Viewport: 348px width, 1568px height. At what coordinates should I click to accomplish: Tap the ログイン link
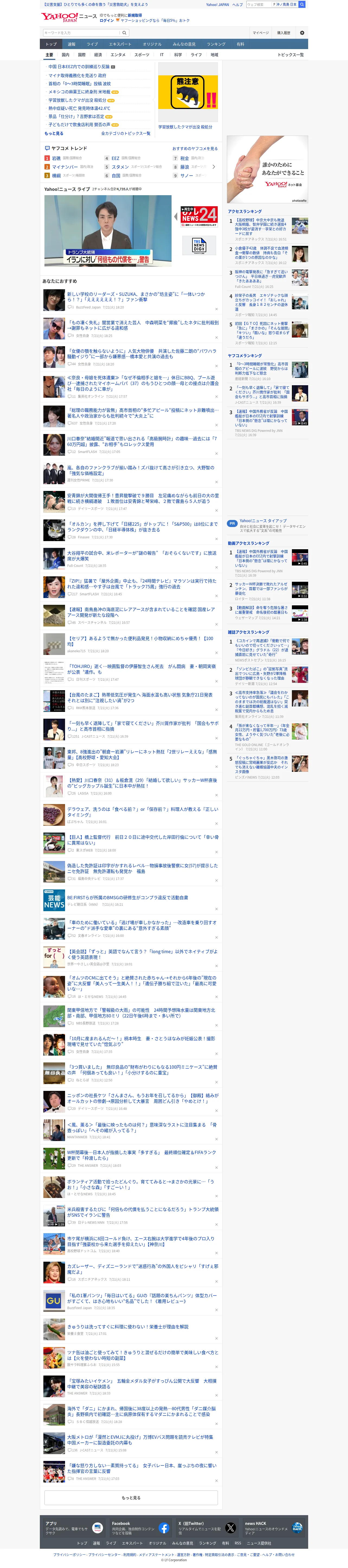107,21
